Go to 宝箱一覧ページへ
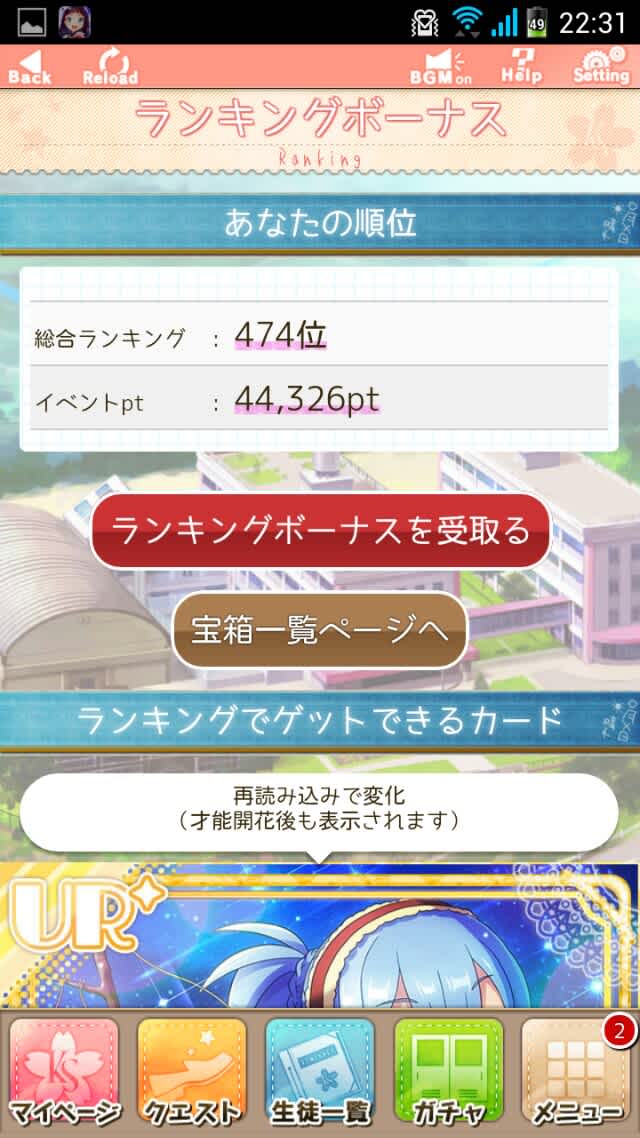The height and width of the screenshot is (1138, 640). click(320, 629)
